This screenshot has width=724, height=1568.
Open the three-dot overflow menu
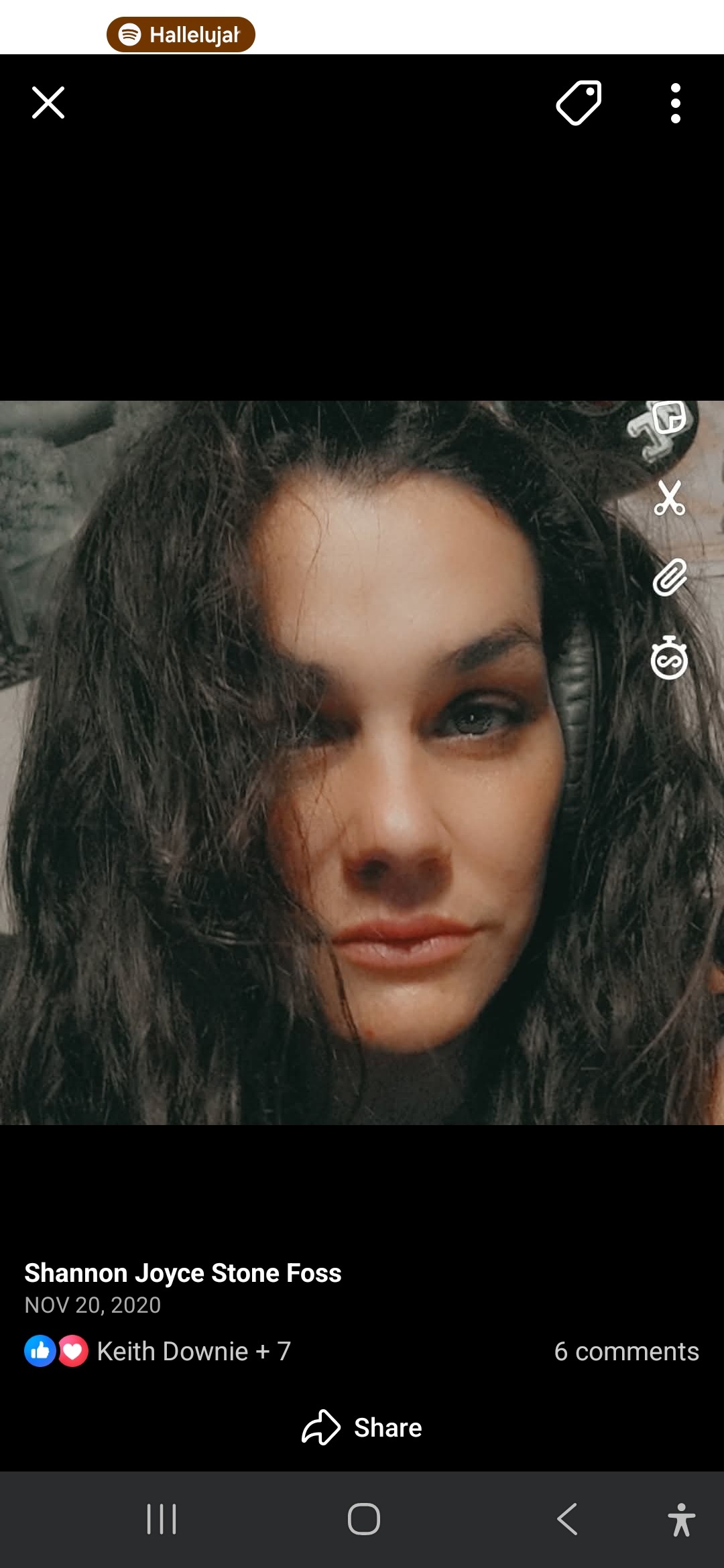(x=675, y=103)
